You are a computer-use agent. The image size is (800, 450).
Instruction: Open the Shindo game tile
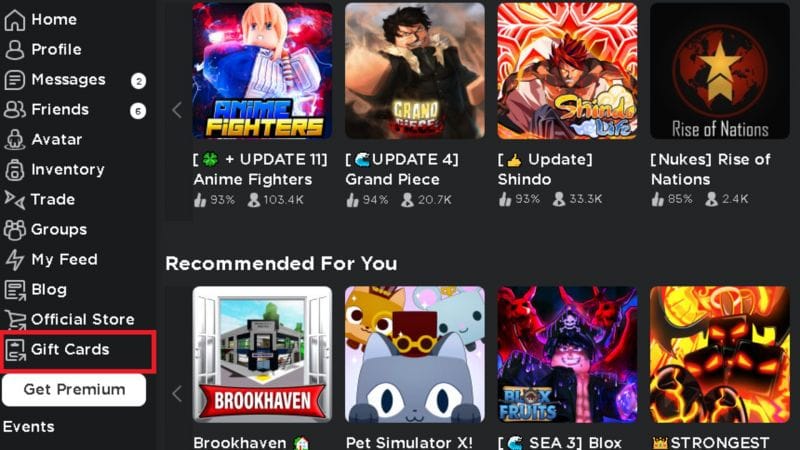pyautogui.click(x=567, y=71)
